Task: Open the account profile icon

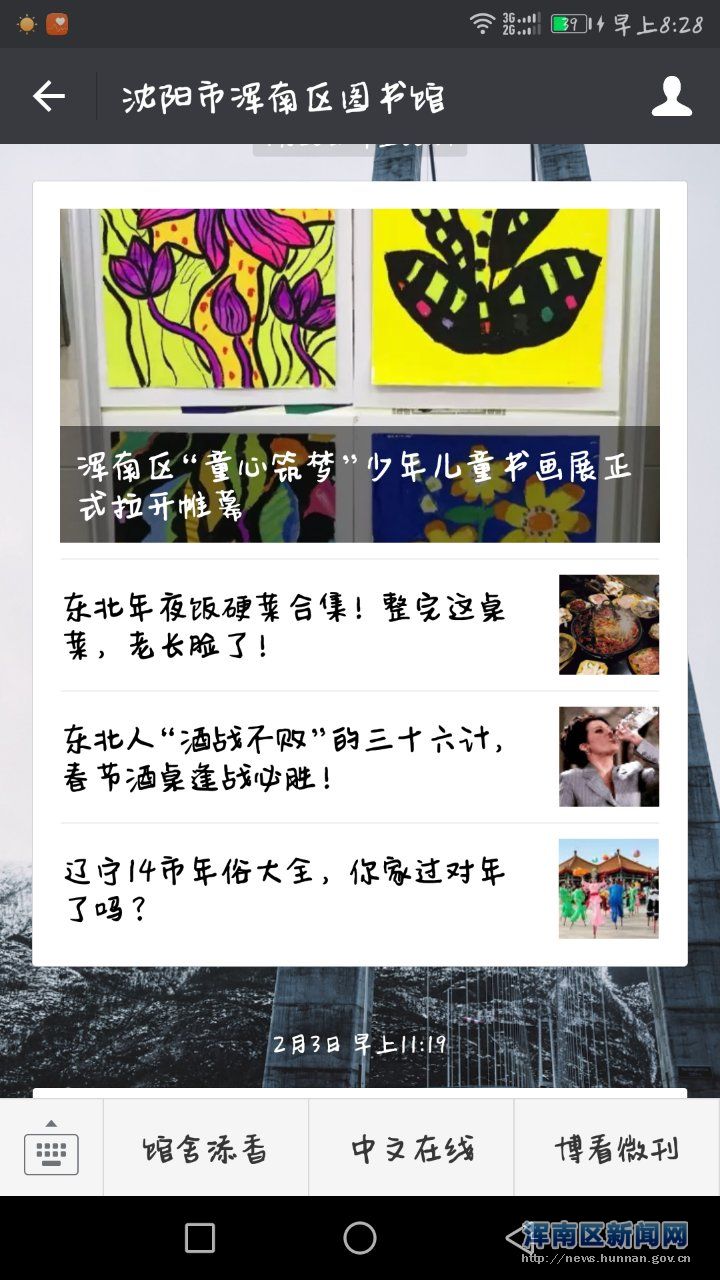Action: (x=671, y=96)
